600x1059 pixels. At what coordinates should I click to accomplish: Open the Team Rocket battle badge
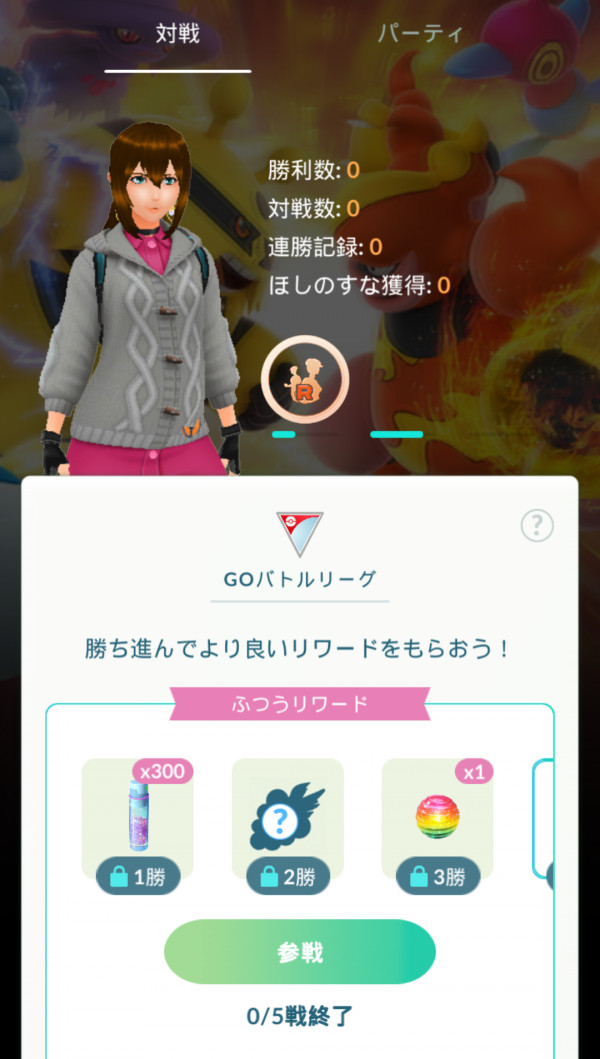[x=305, y=382]
